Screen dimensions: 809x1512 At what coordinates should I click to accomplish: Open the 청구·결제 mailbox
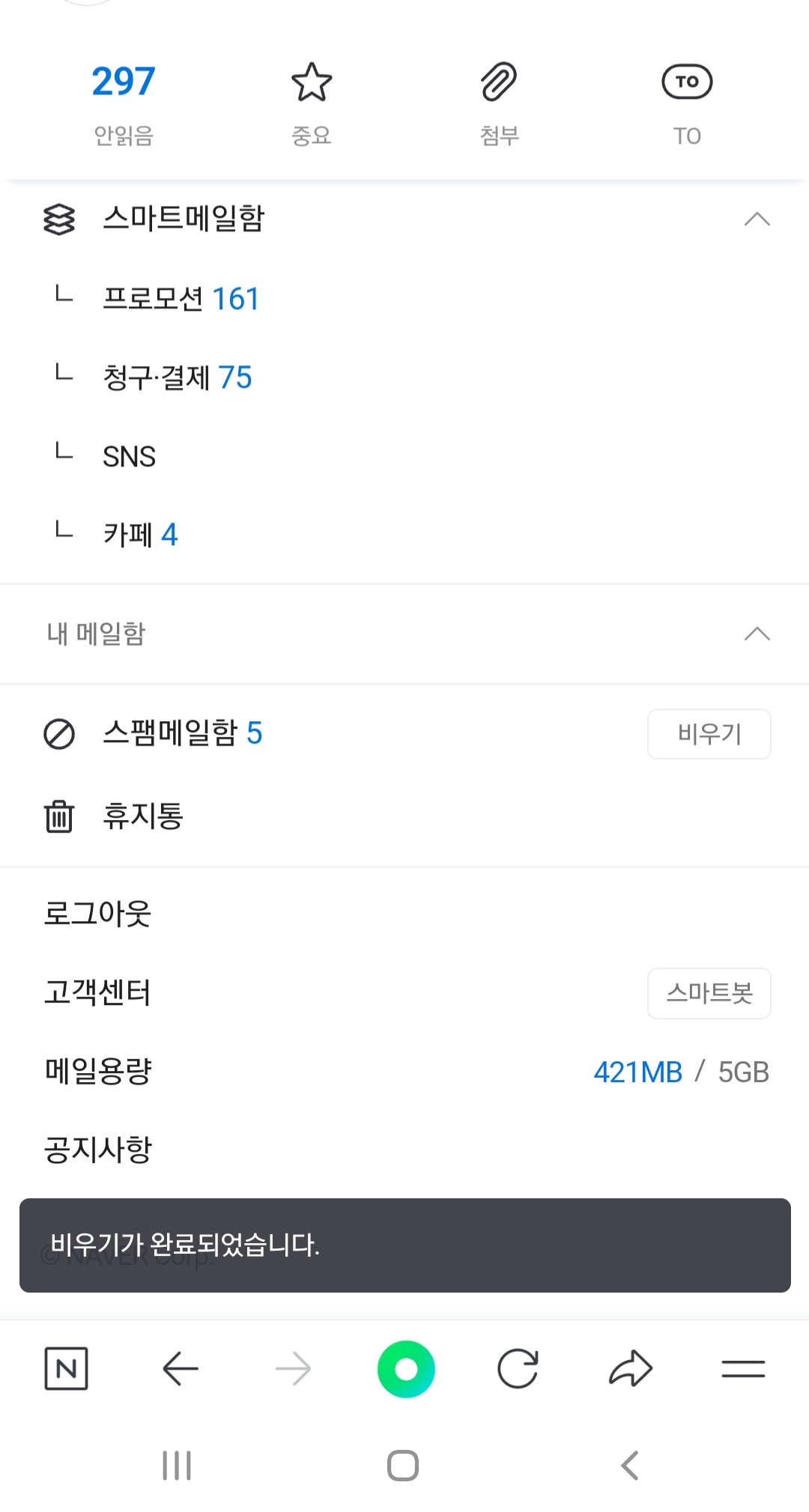pos(177,377)
